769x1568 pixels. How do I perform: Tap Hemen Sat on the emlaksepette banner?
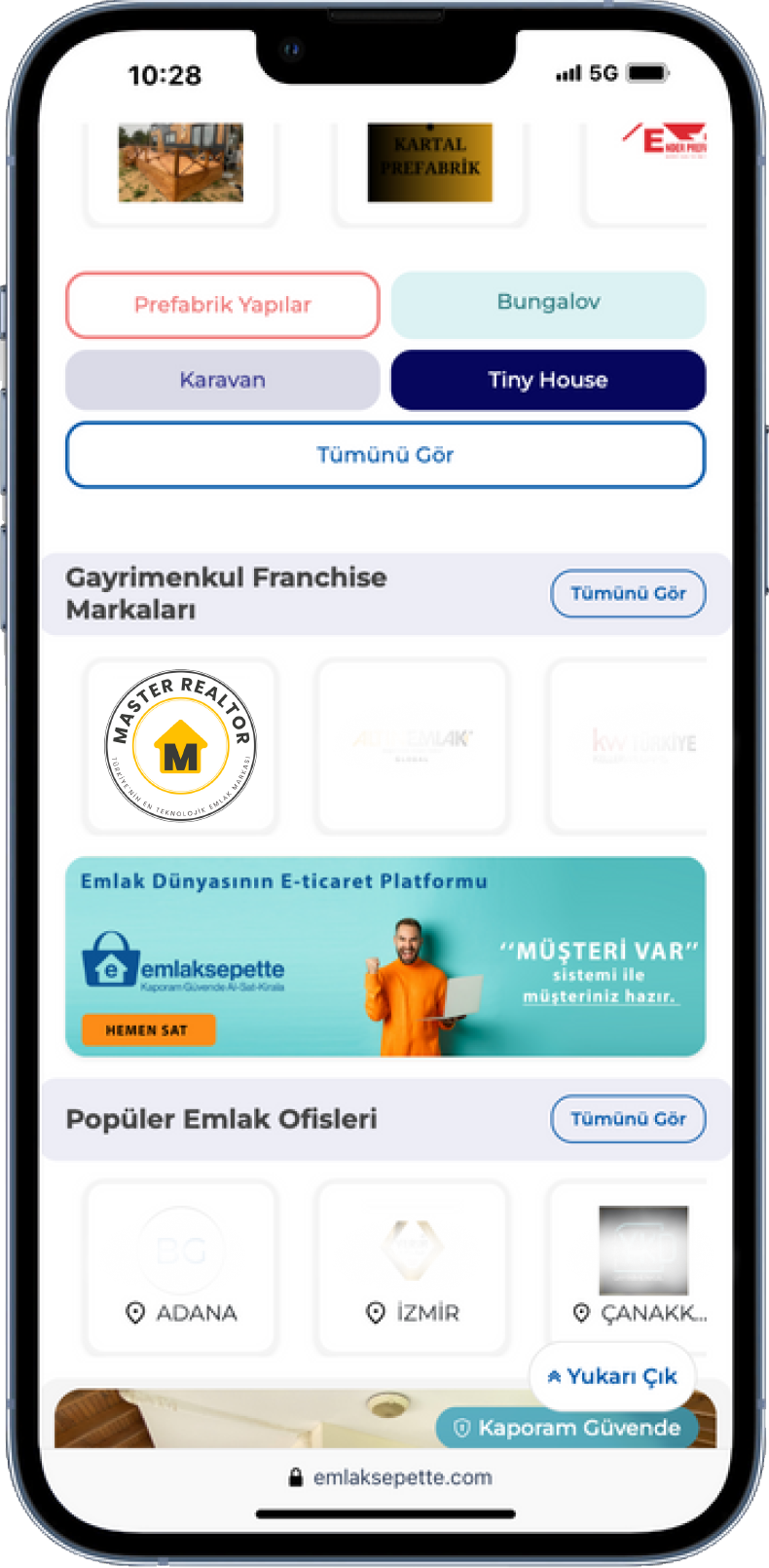click(x=148, y=1029)
